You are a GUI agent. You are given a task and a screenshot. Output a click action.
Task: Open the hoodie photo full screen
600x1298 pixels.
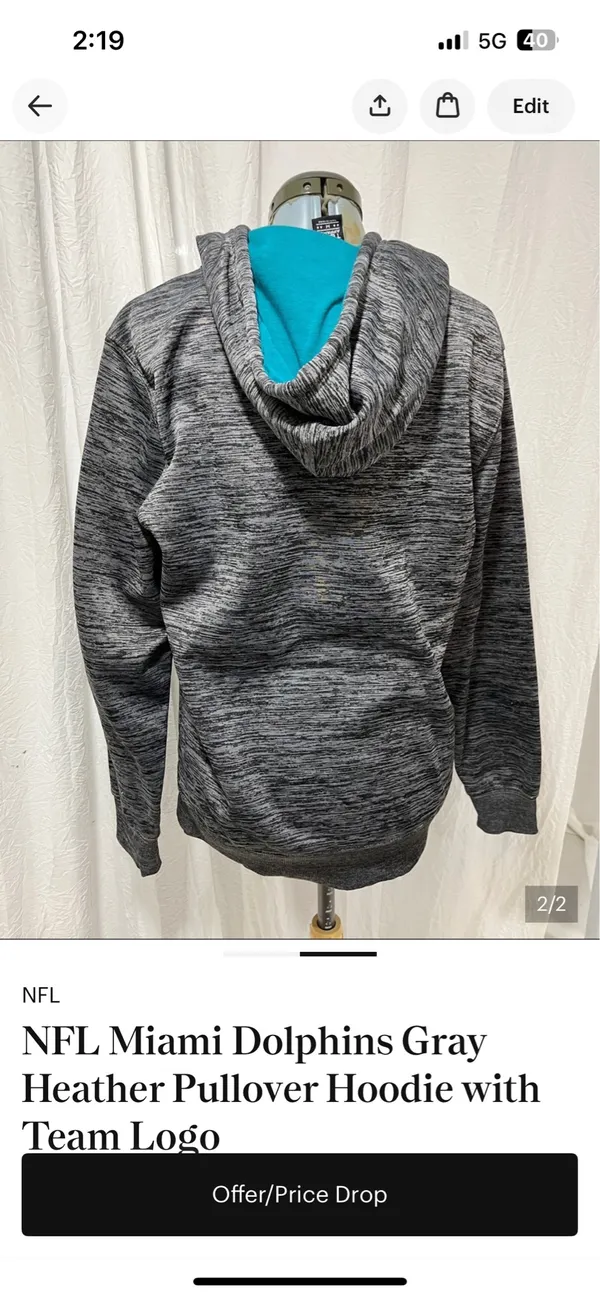(300, 539)
